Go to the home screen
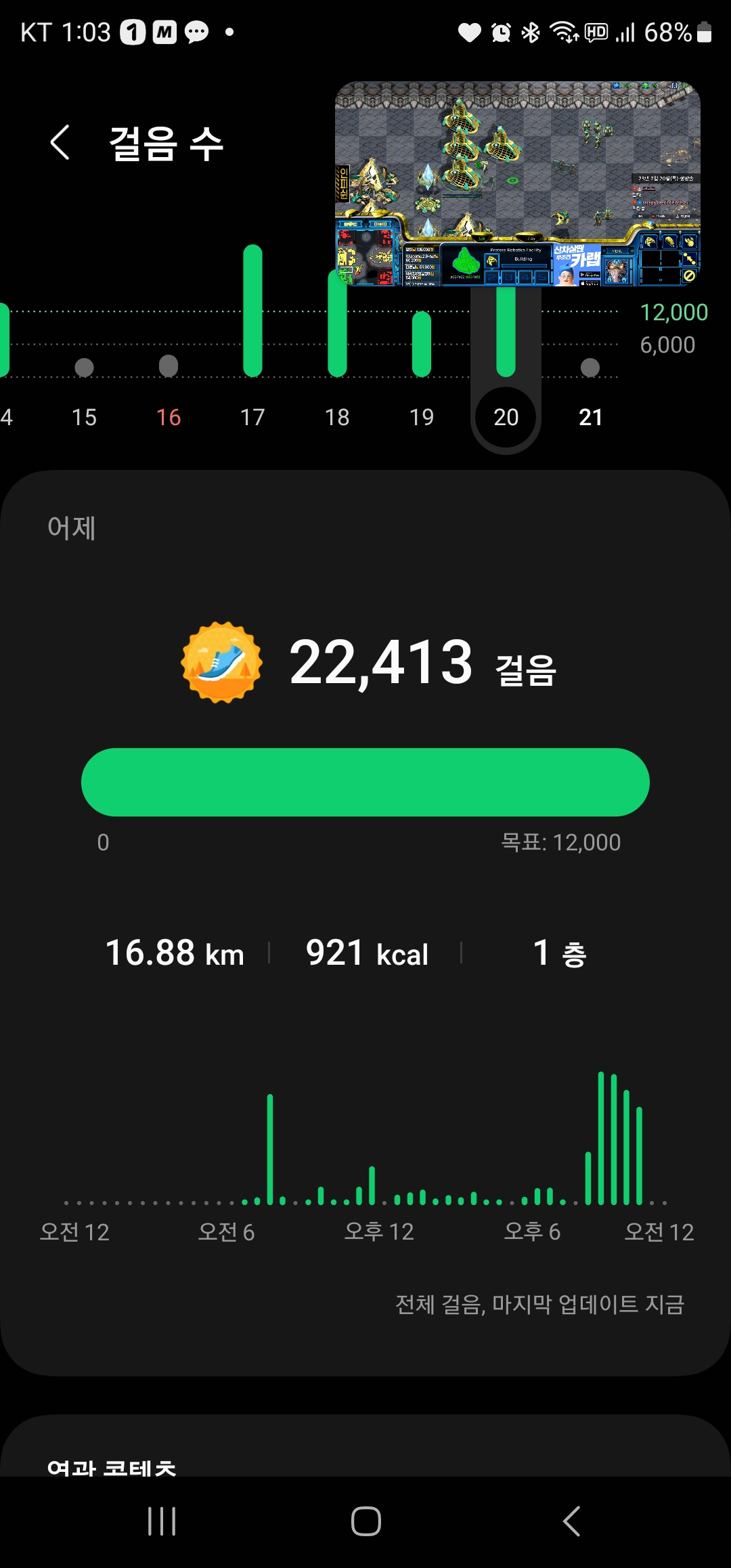 [365, 1521]
